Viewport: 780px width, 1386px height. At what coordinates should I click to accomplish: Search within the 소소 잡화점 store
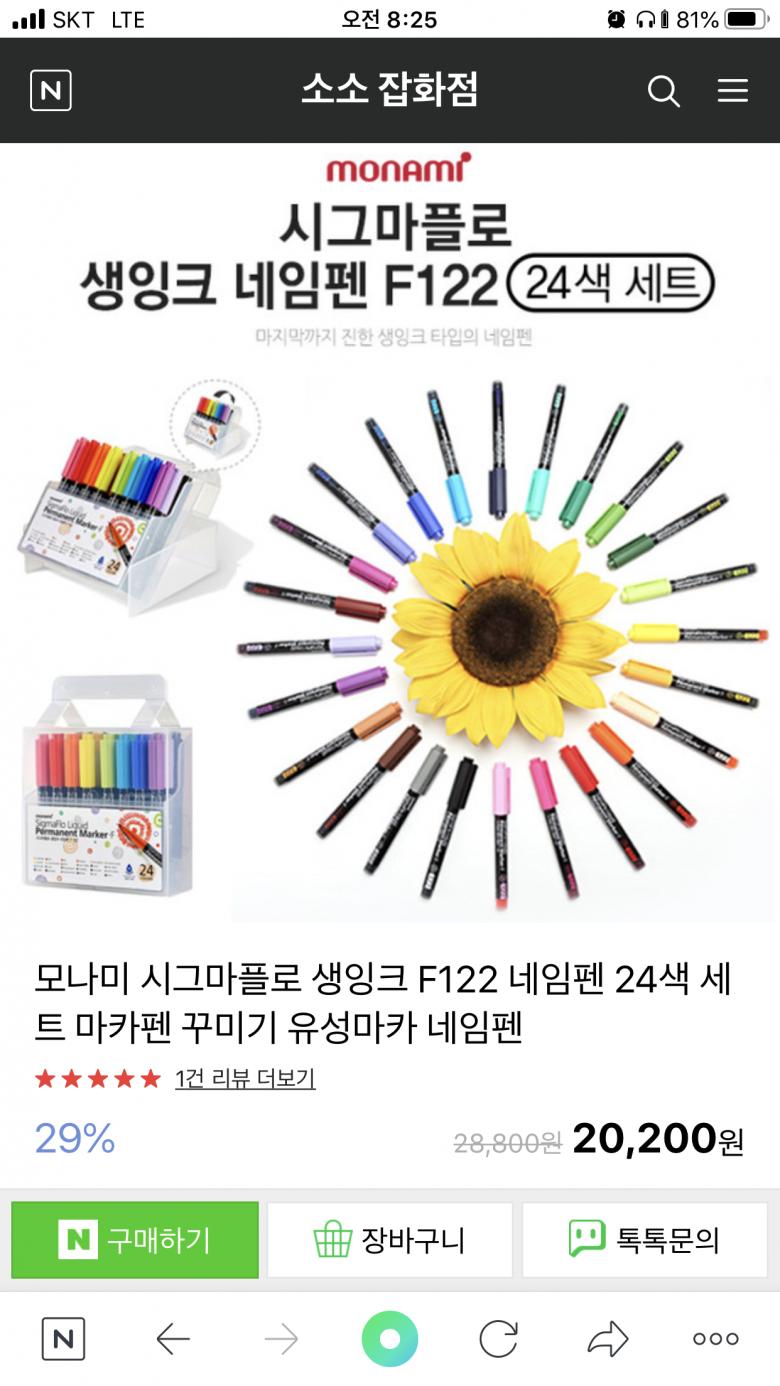[x=663, y=91]
